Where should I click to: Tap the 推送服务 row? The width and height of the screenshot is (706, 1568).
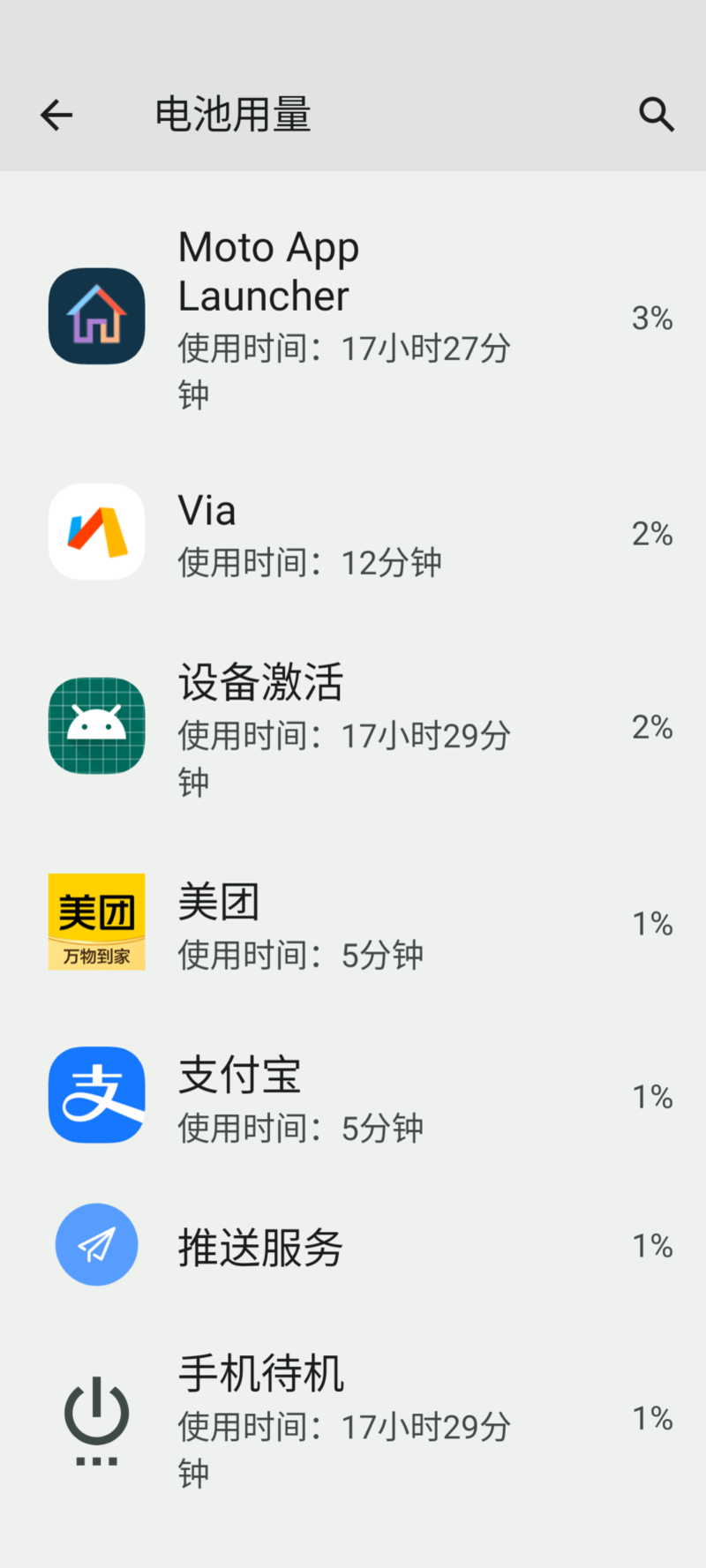click(353, 1245)
